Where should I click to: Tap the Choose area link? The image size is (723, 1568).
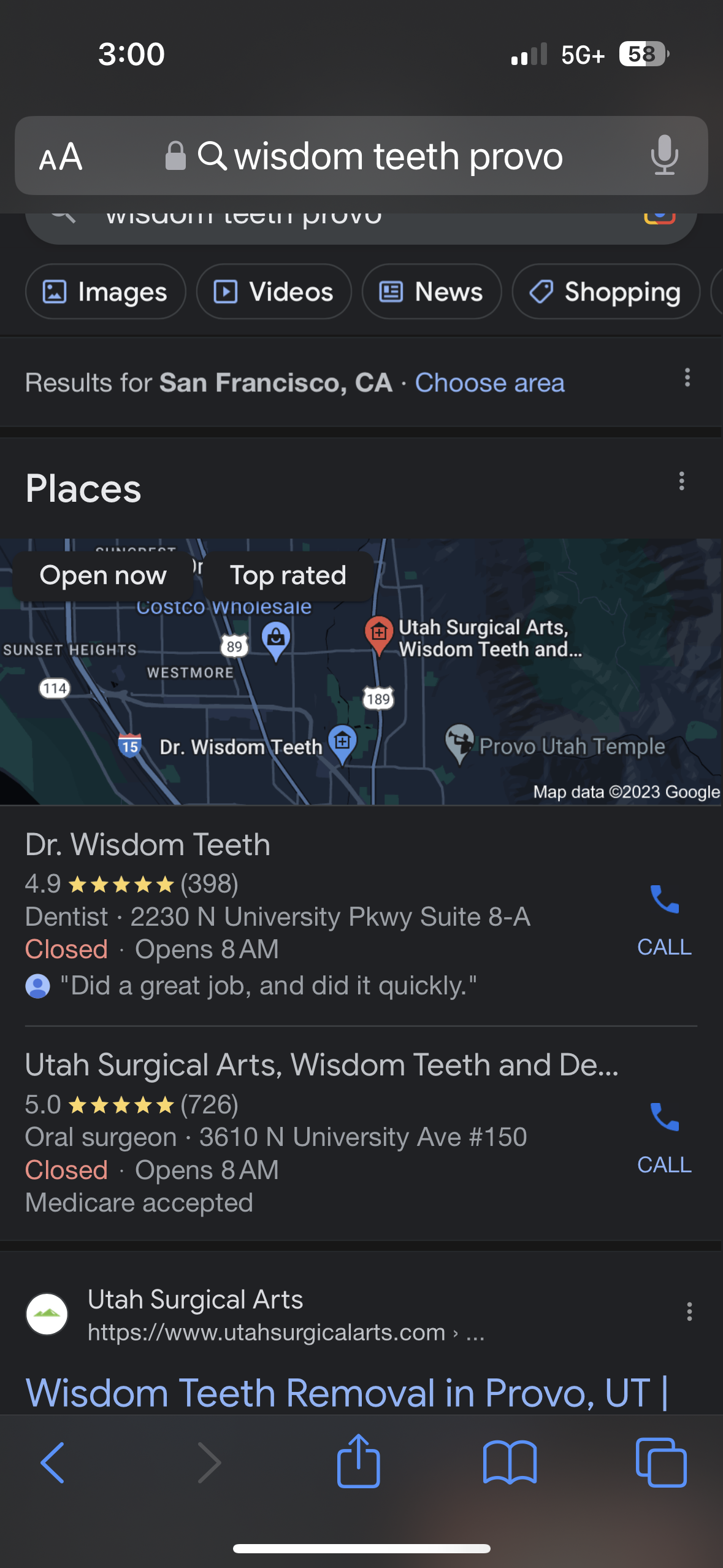[x=489, y=383]
